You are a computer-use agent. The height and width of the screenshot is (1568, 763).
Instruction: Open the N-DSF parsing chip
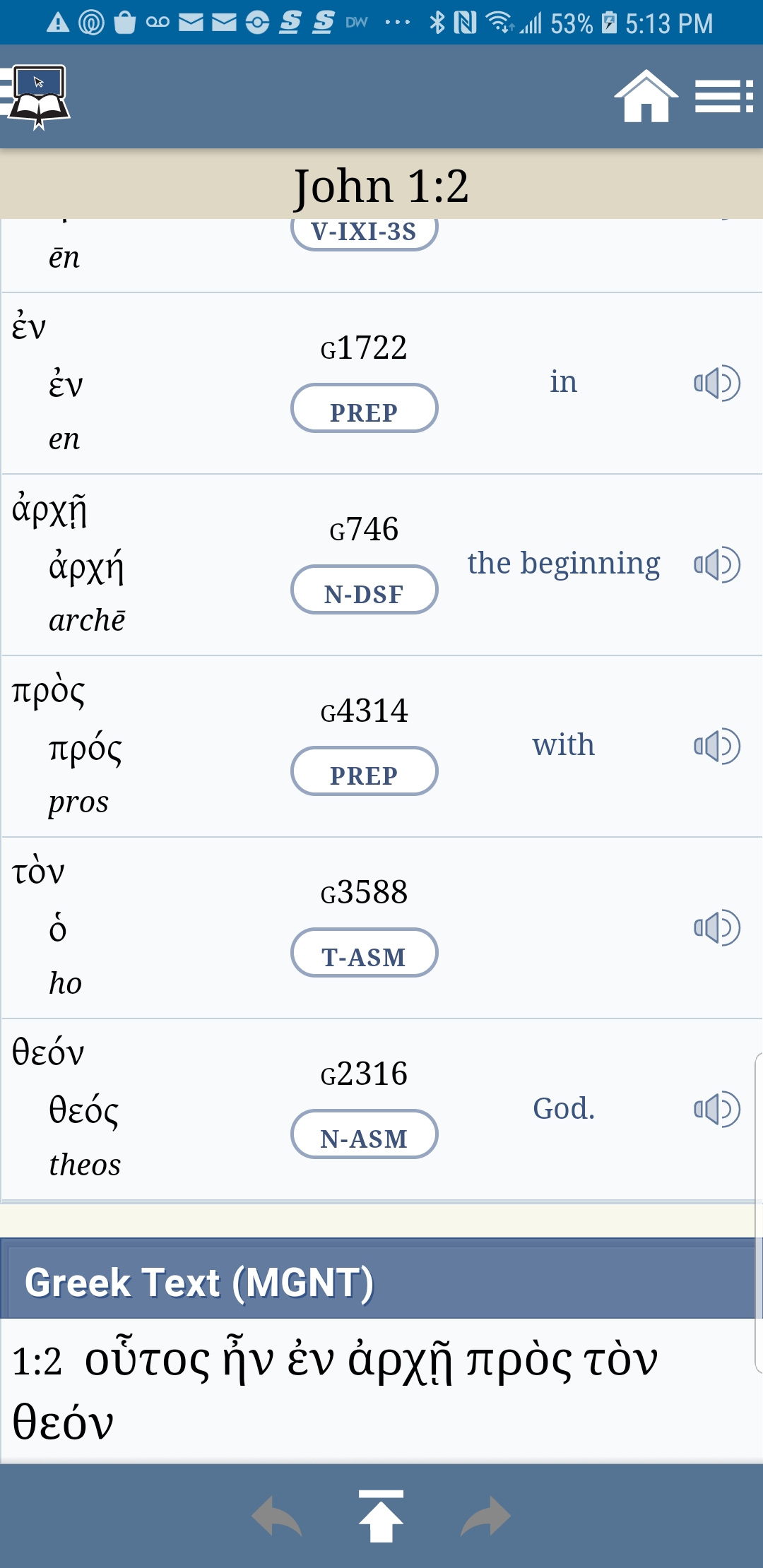point(364,590)
